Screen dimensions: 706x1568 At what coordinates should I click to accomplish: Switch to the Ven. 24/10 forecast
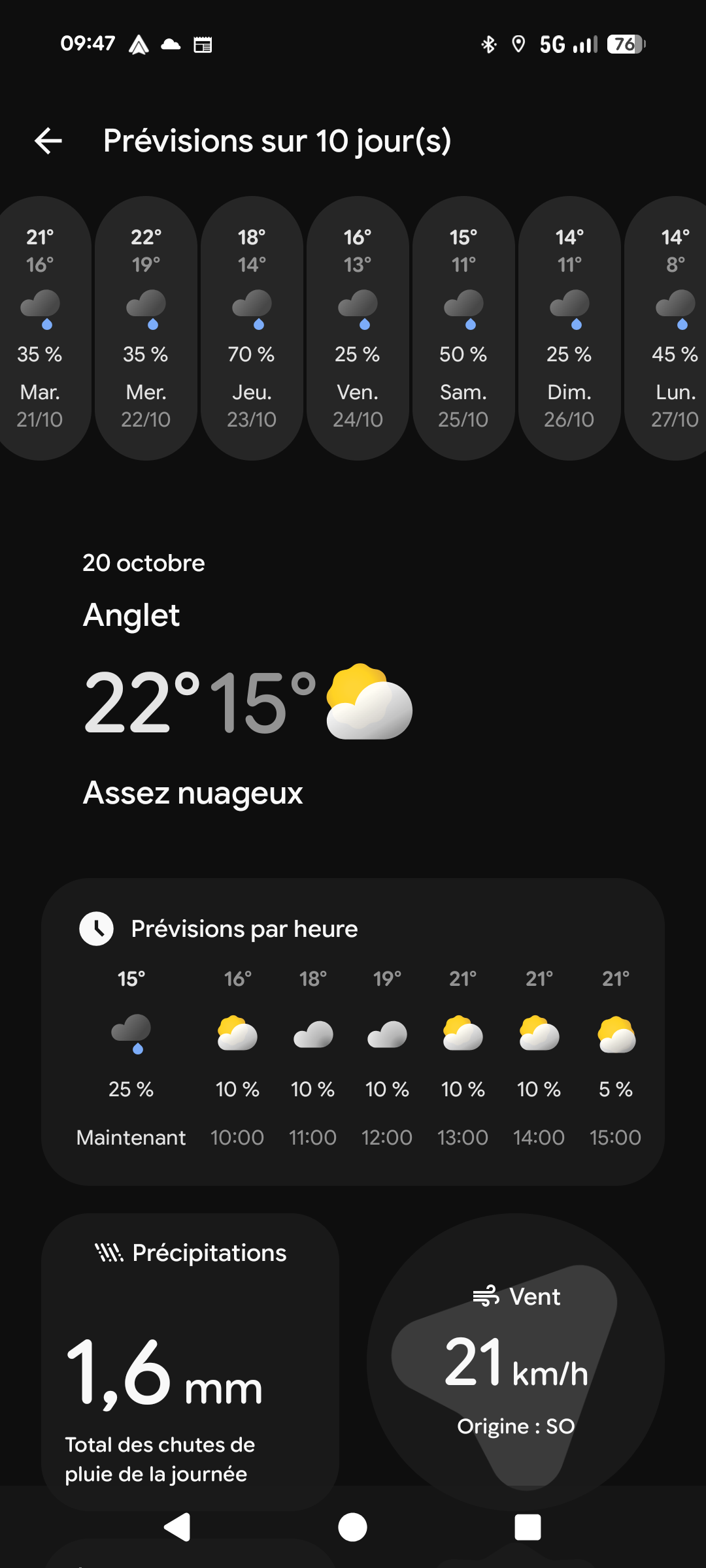point(358,328)
